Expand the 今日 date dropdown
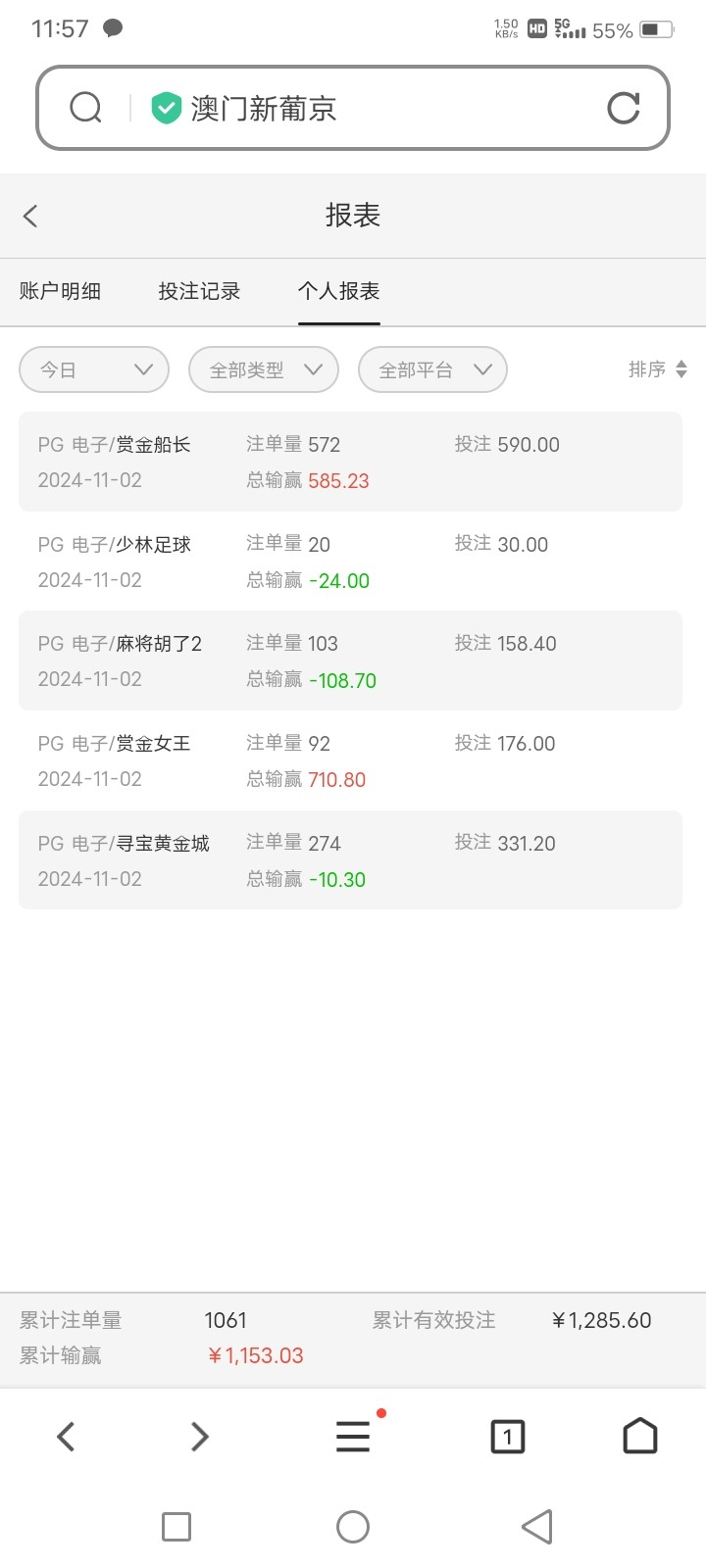706x1568 pixels. (94, 369)
